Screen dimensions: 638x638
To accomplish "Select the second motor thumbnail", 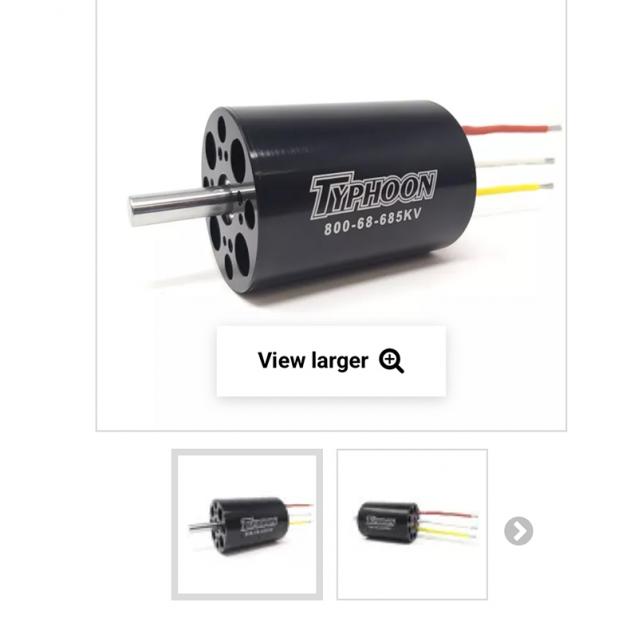I will (412, 524).
